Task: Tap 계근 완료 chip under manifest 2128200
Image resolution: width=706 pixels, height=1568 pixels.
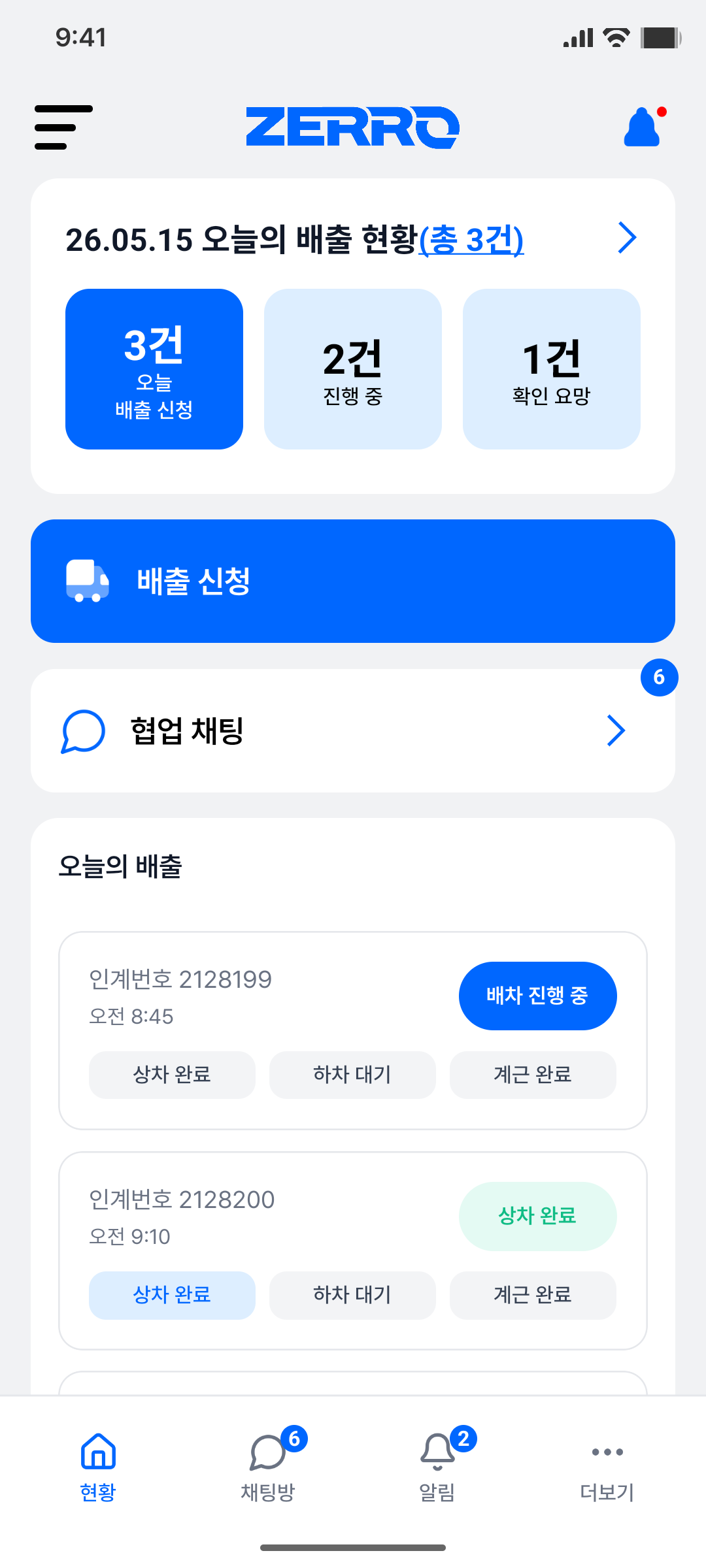Action: [533, 1295]
